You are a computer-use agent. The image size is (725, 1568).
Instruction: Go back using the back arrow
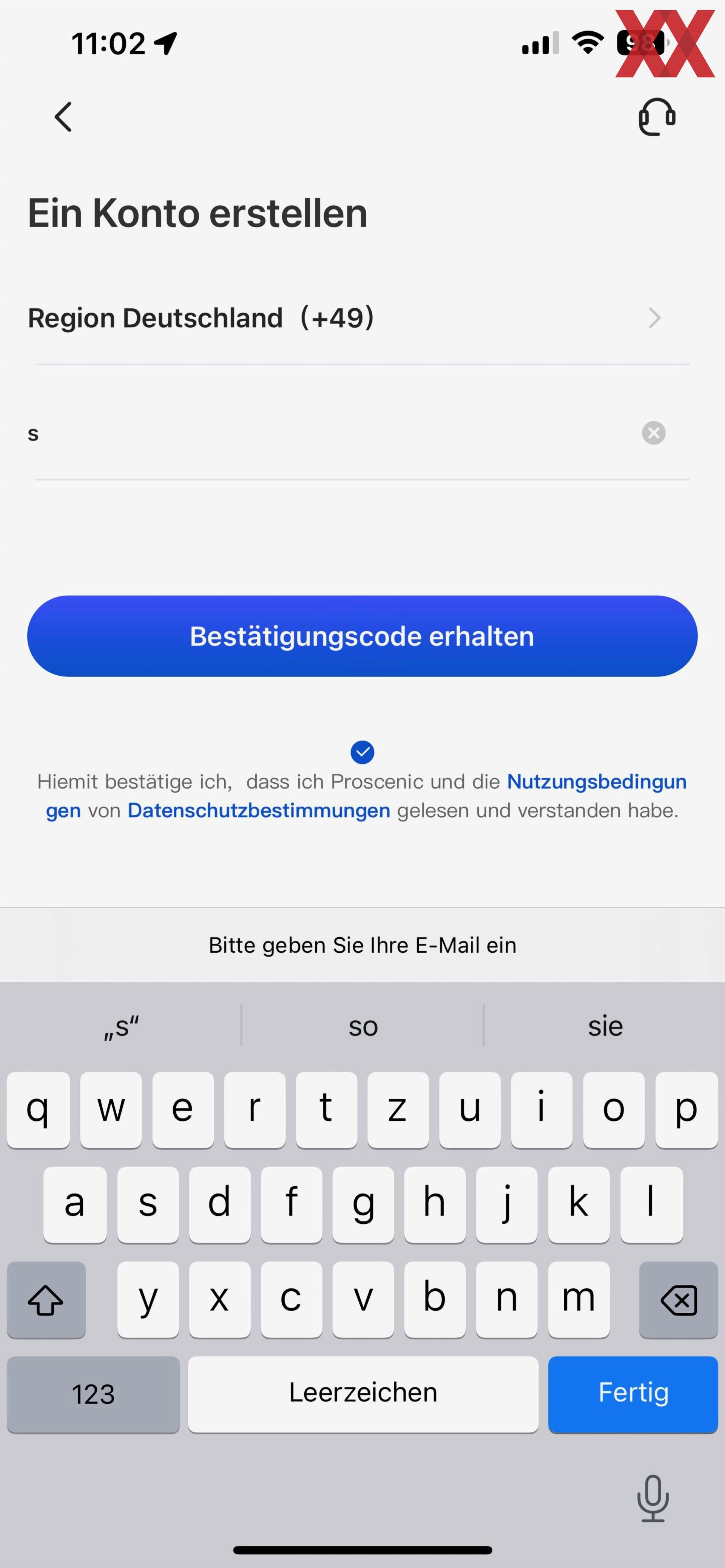pos(63,116)
